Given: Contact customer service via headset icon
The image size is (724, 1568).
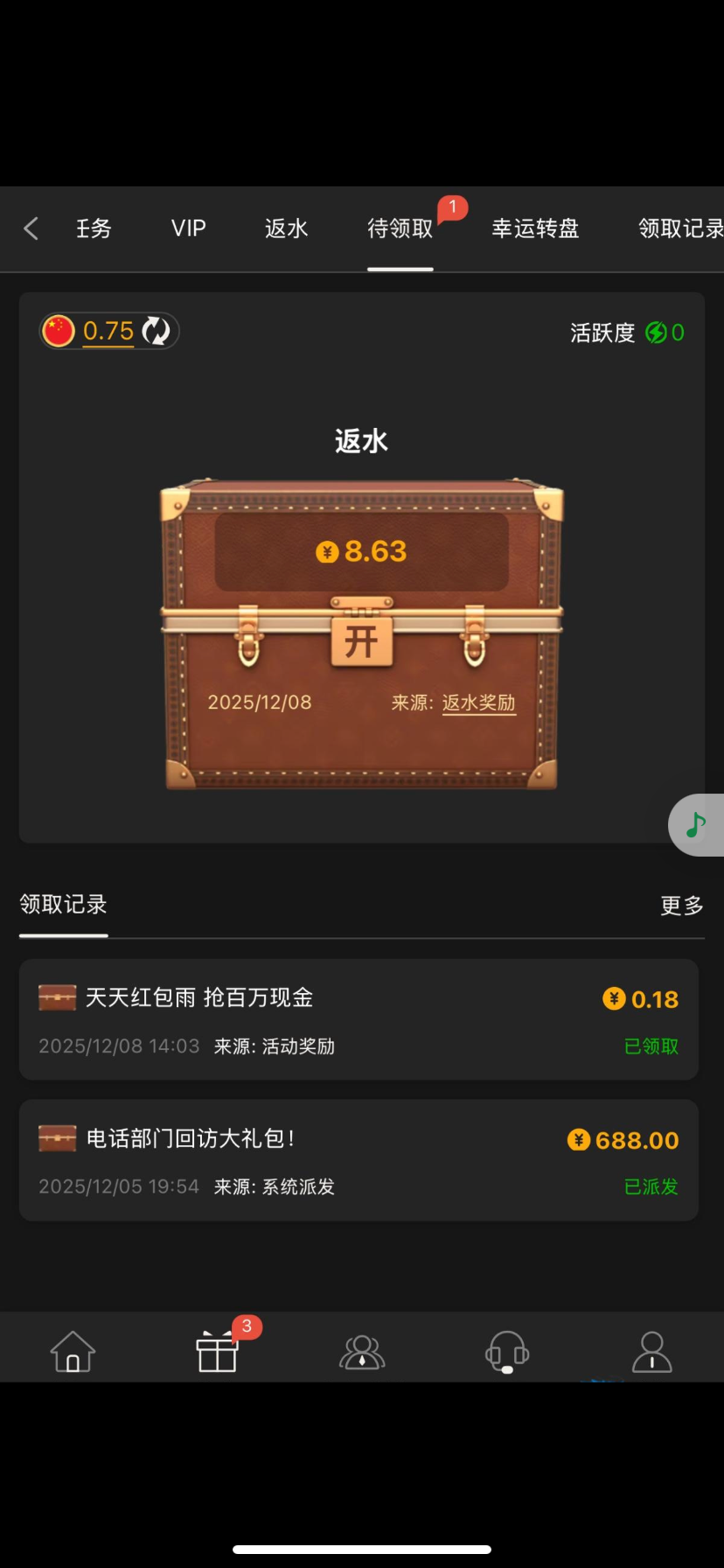Looking at the screenshot, I should point(507,1351).
